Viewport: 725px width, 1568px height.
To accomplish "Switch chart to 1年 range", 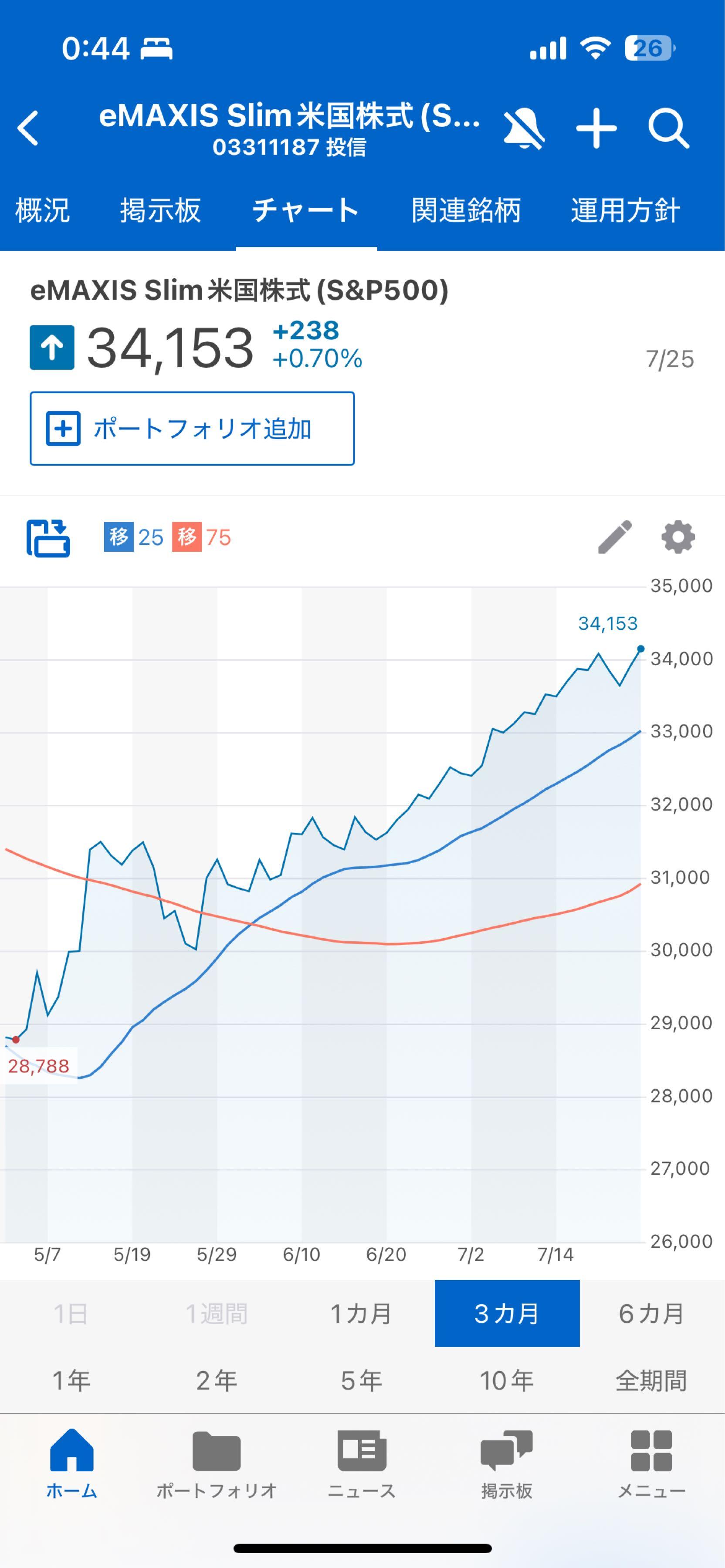I will [x=72, y=1380].
